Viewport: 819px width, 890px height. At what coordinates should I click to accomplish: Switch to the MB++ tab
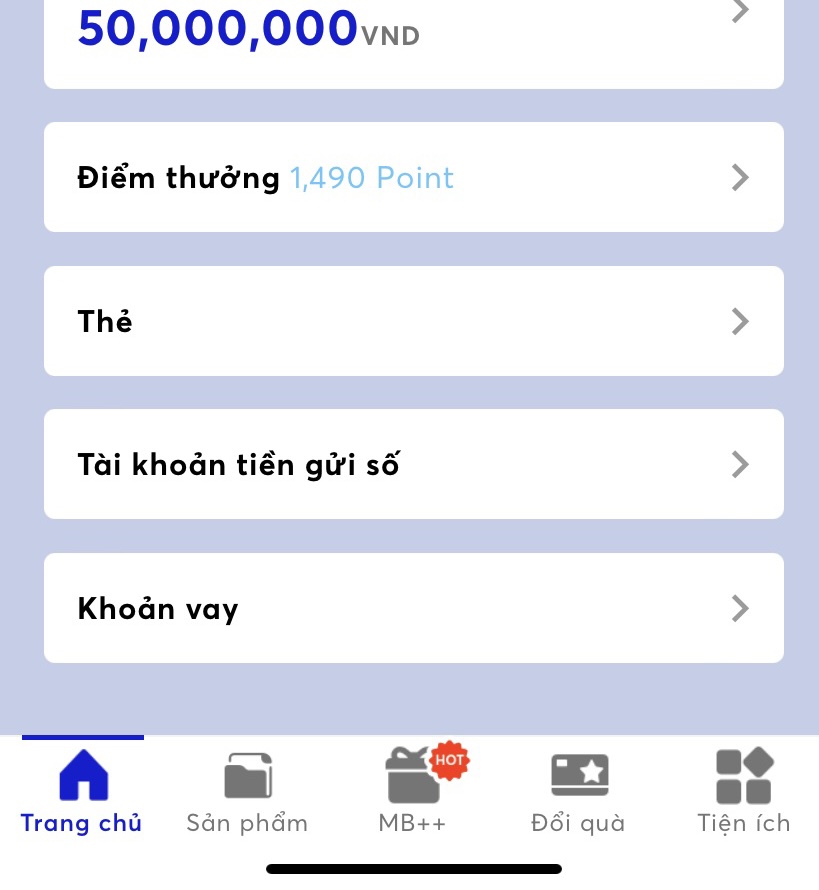click(x=412, y=790)
